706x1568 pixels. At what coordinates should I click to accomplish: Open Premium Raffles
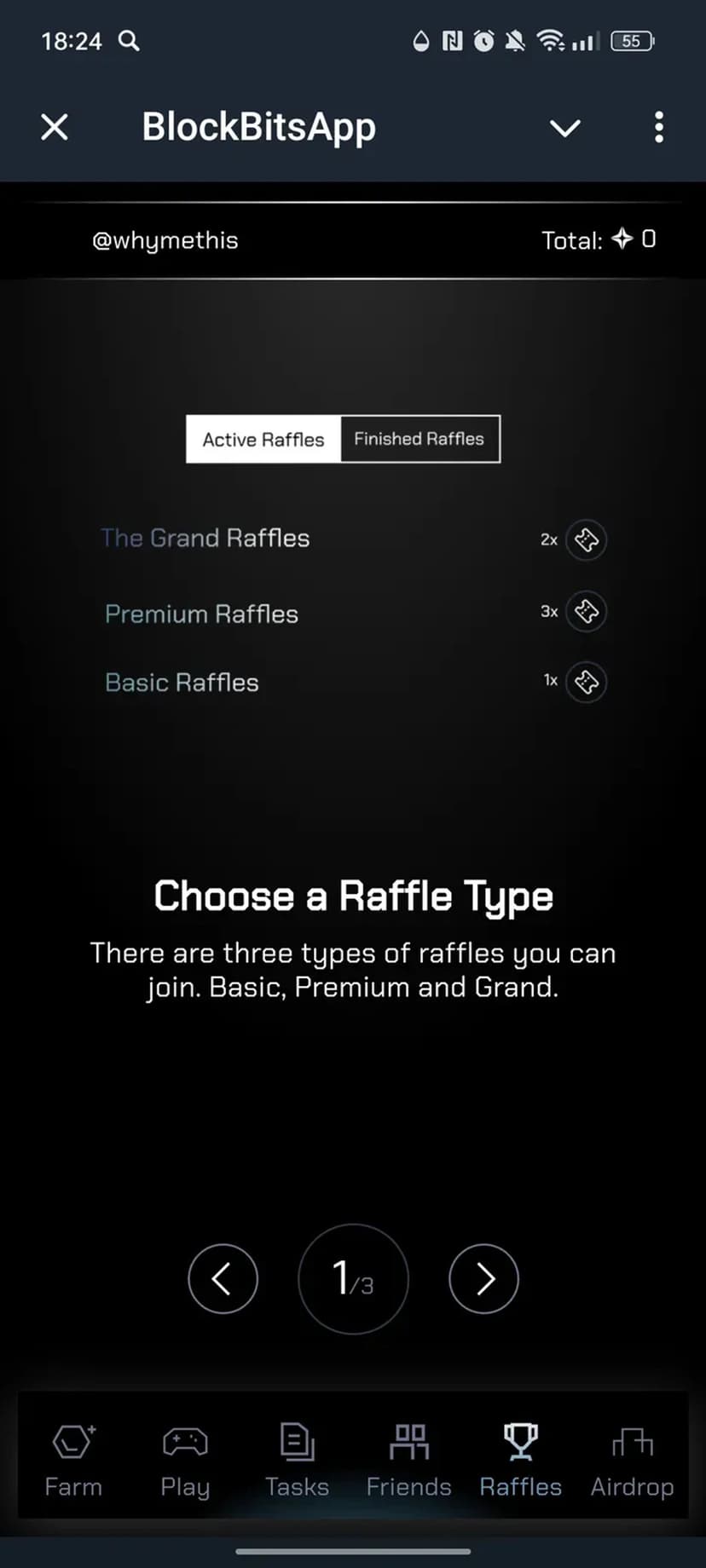pos(202,614)
